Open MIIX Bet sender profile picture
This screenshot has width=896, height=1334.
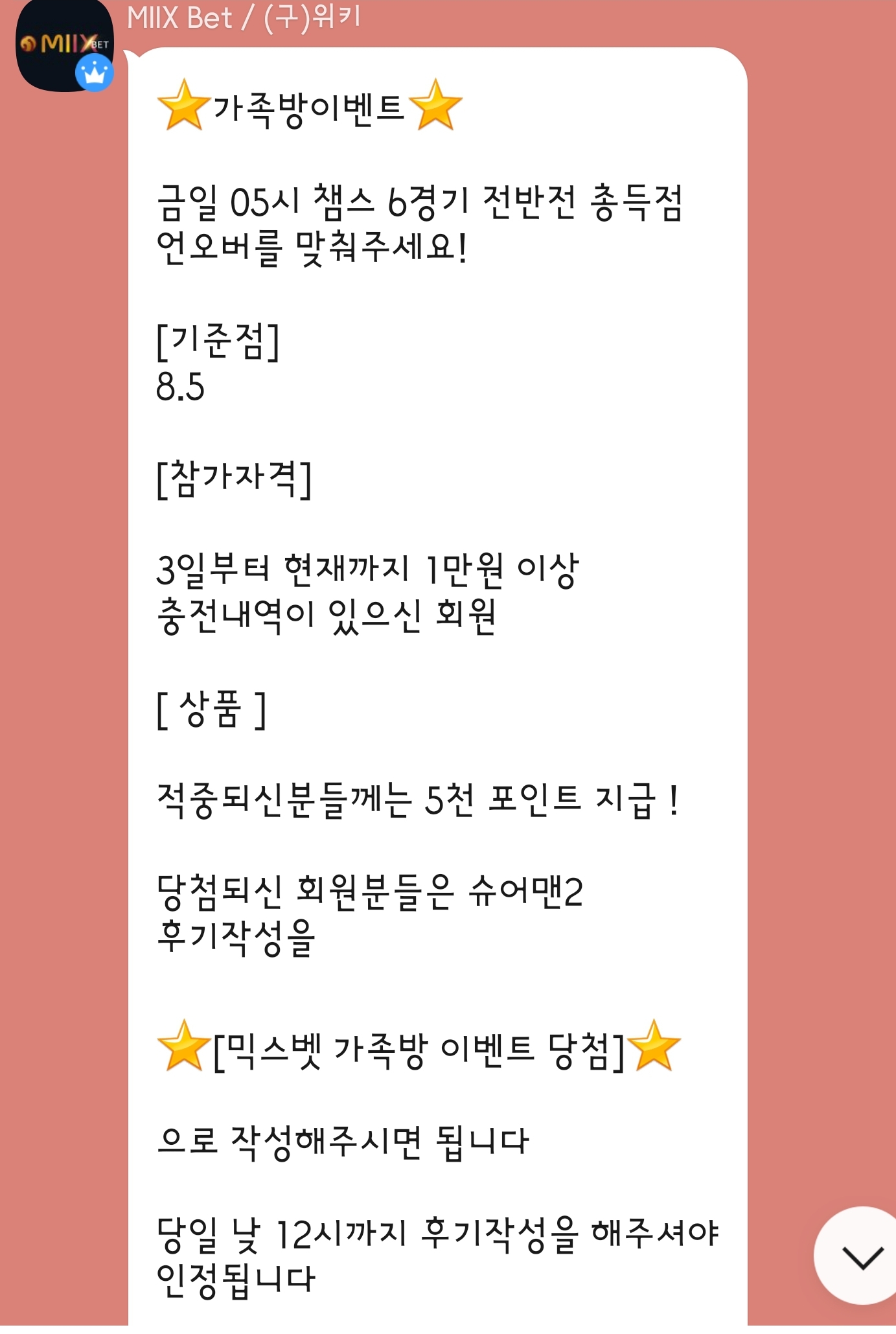[63, 45]
